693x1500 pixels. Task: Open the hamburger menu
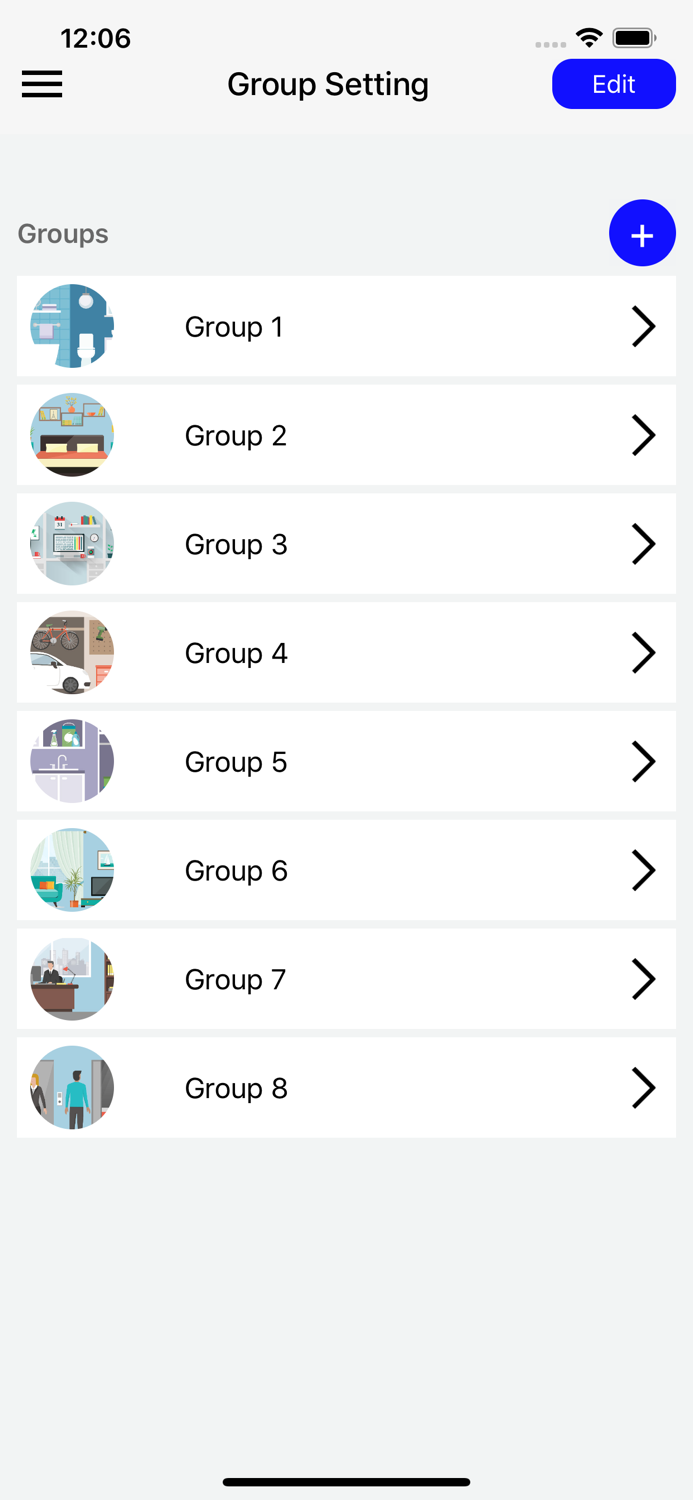tap(42, 84)
